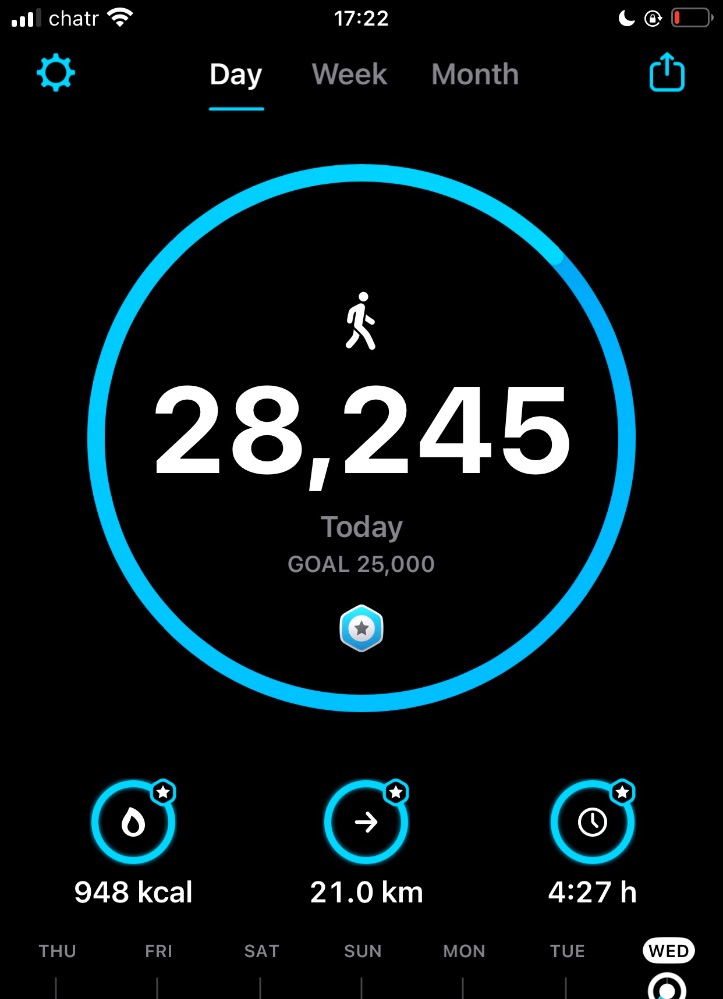Viewport: 723px width, 999px height.
Task: Open the settings gear icon
Action: click(56, 73)
